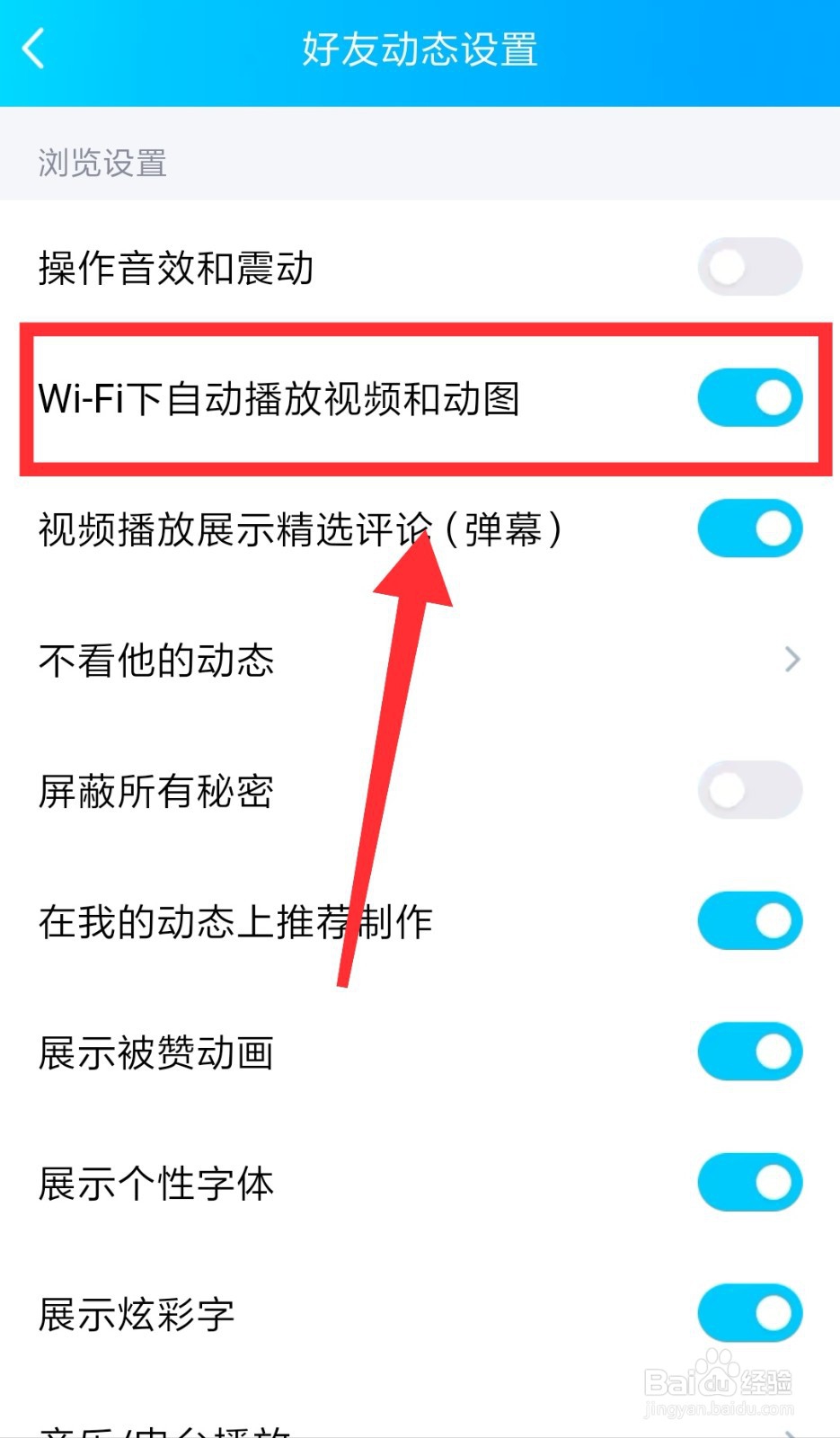
Task: Open the hidden friends feed list
Action: tap(420, 660)
